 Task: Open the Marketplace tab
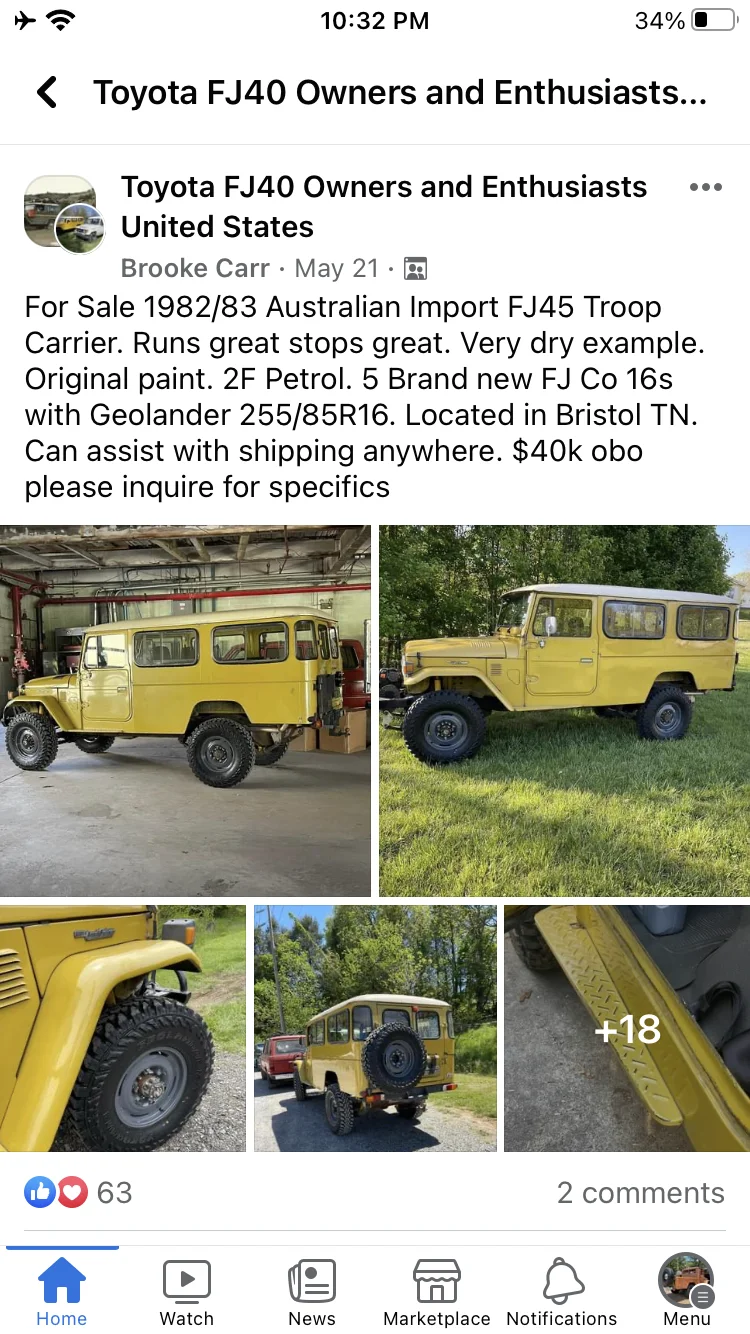(437, 1291)
